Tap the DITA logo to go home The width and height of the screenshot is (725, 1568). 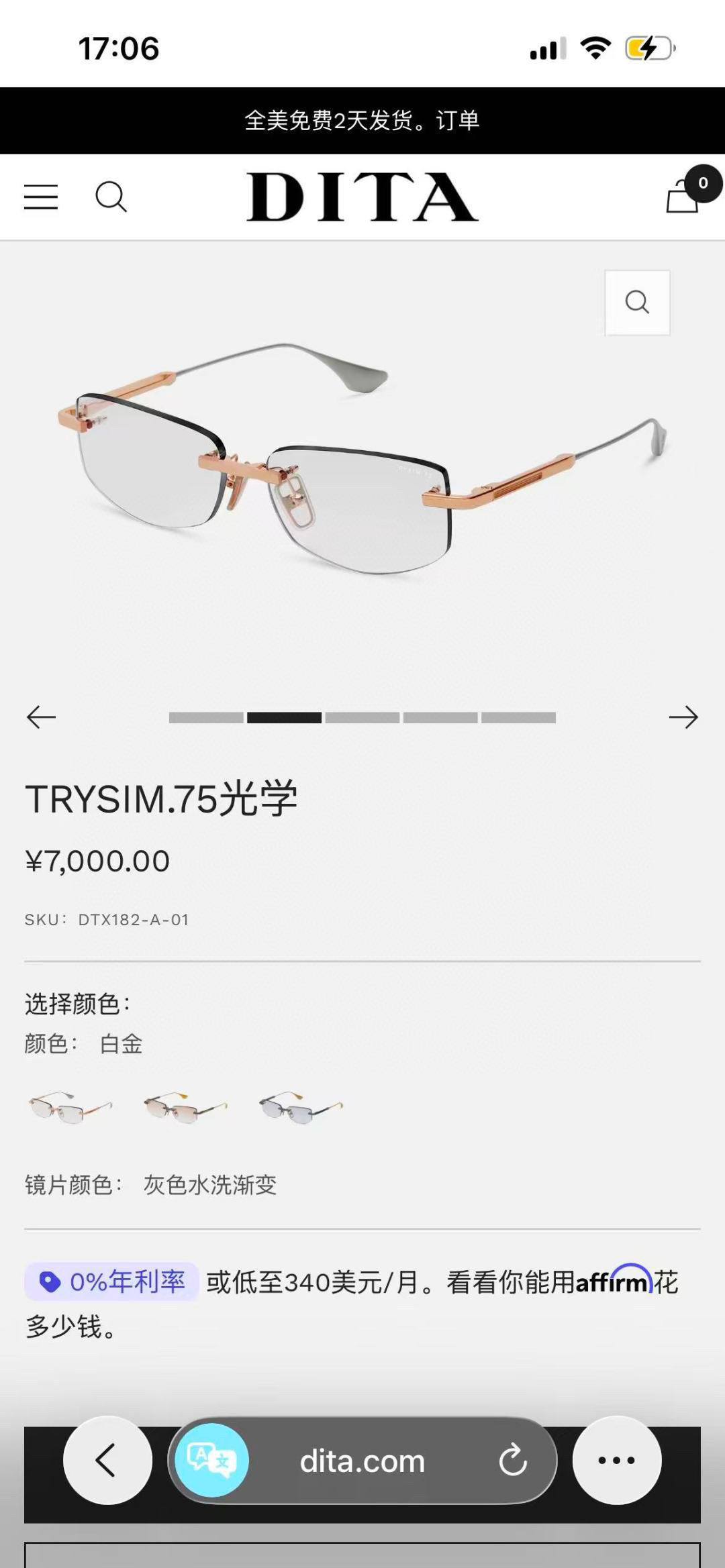point(362,197)
